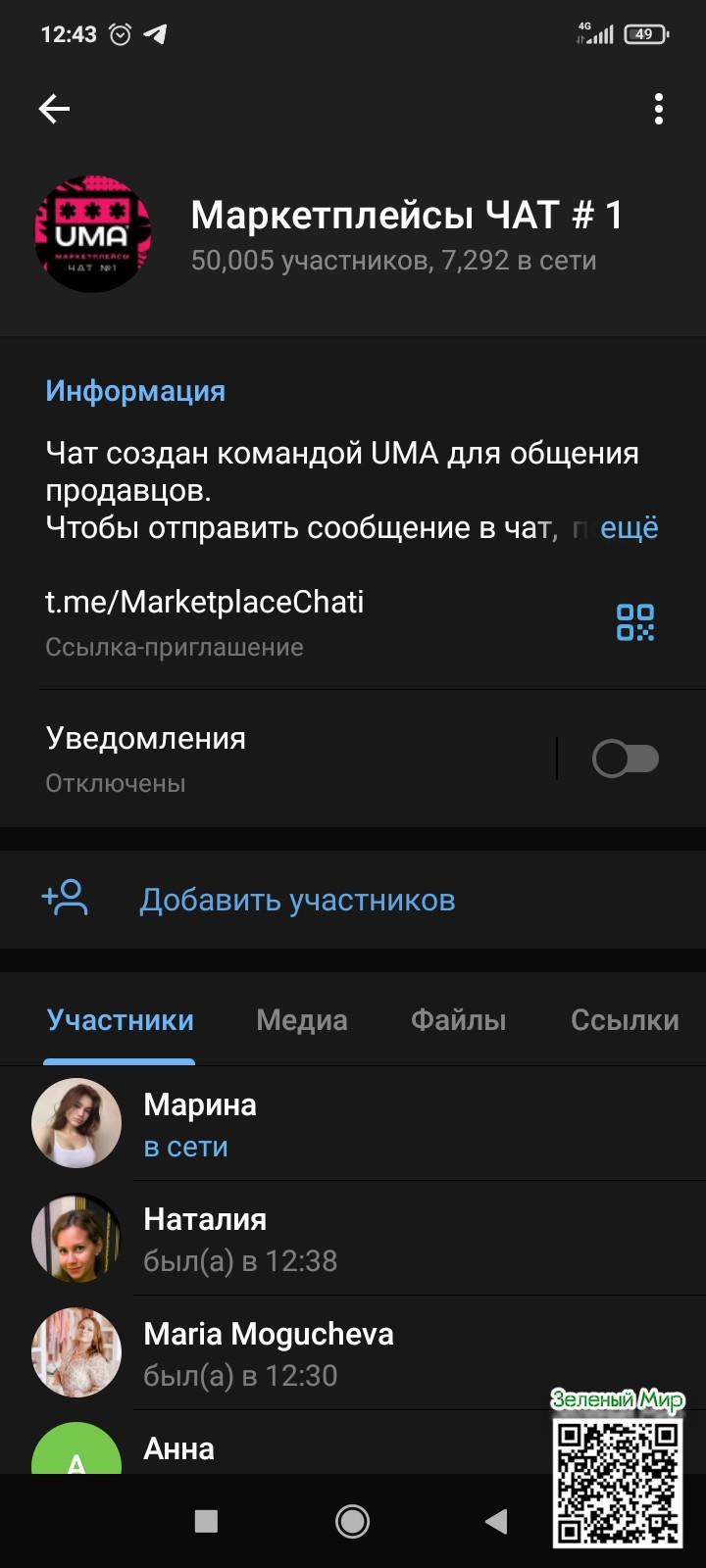Screen dimensions: 706x1568
Task: Tap Добавить участников
Action: click(296, 900)
